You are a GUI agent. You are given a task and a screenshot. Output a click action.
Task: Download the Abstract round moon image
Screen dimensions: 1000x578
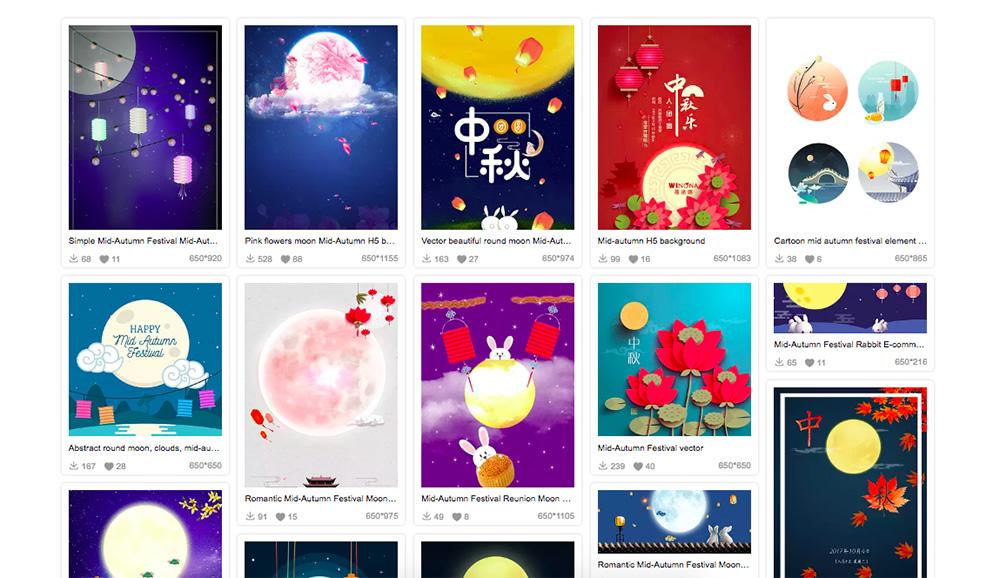[74, 466]
